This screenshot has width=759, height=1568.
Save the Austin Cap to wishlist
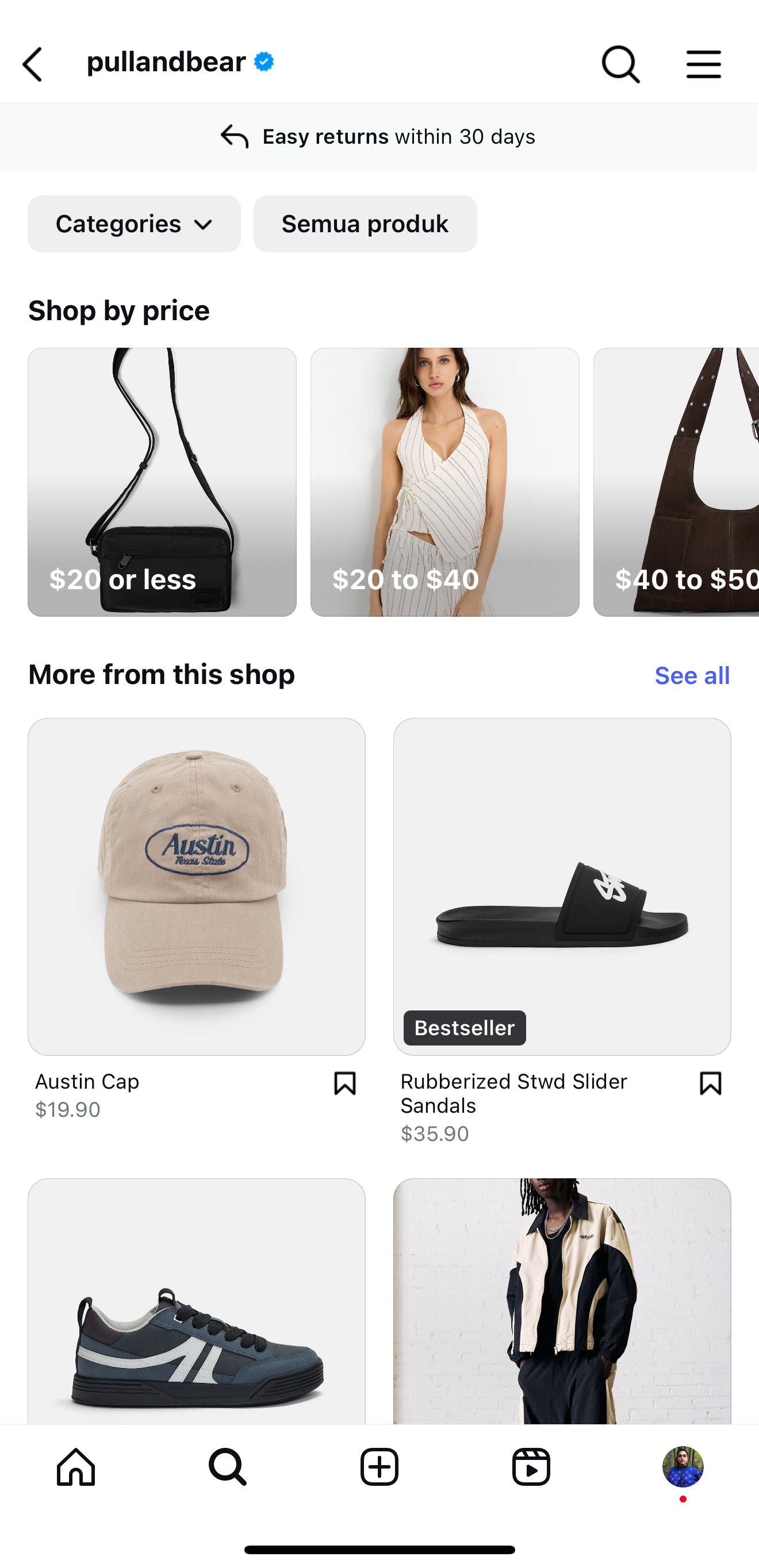345,1083
